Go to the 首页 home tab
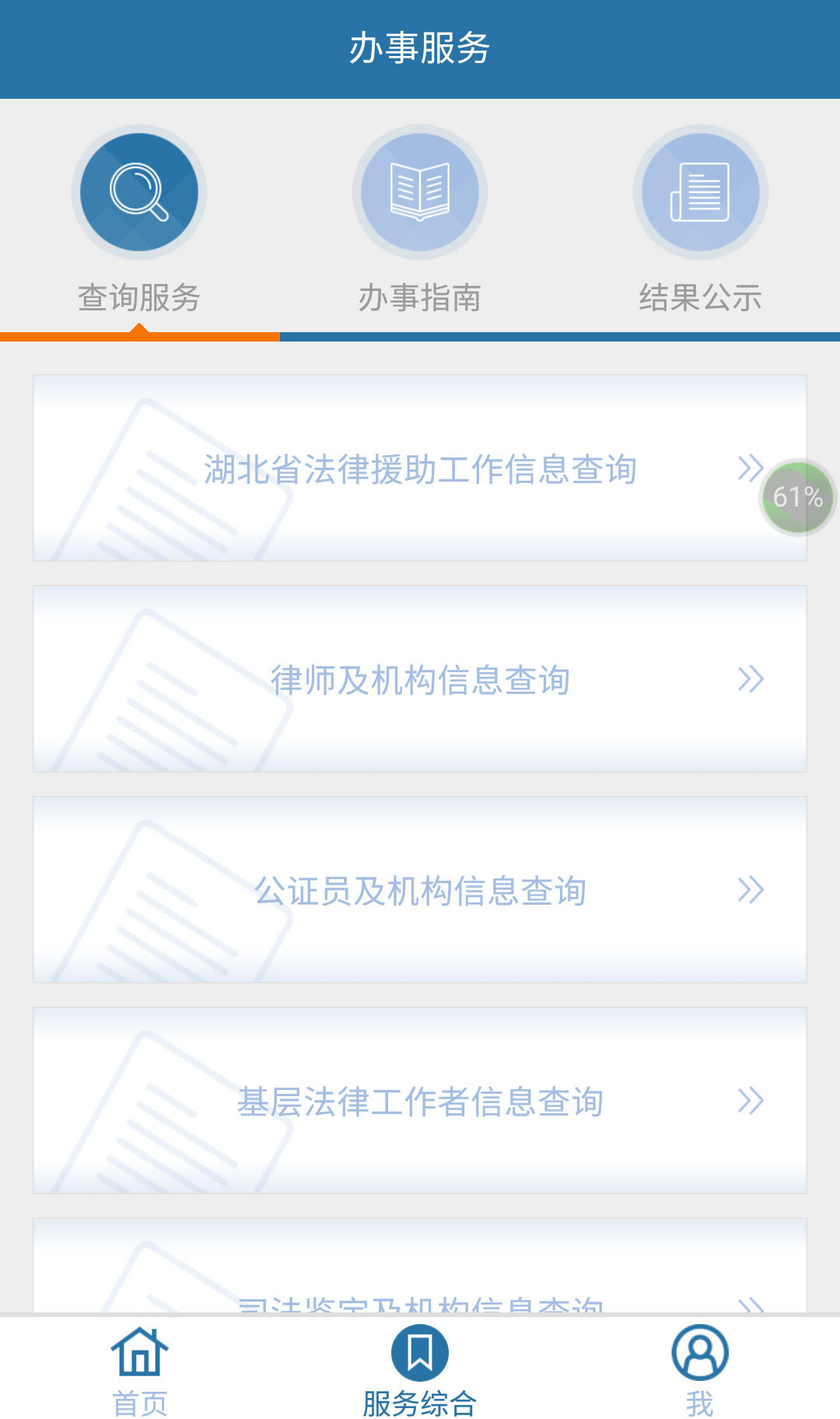Viewport: 840px width, 1419px height. (x=139, y=1371)
